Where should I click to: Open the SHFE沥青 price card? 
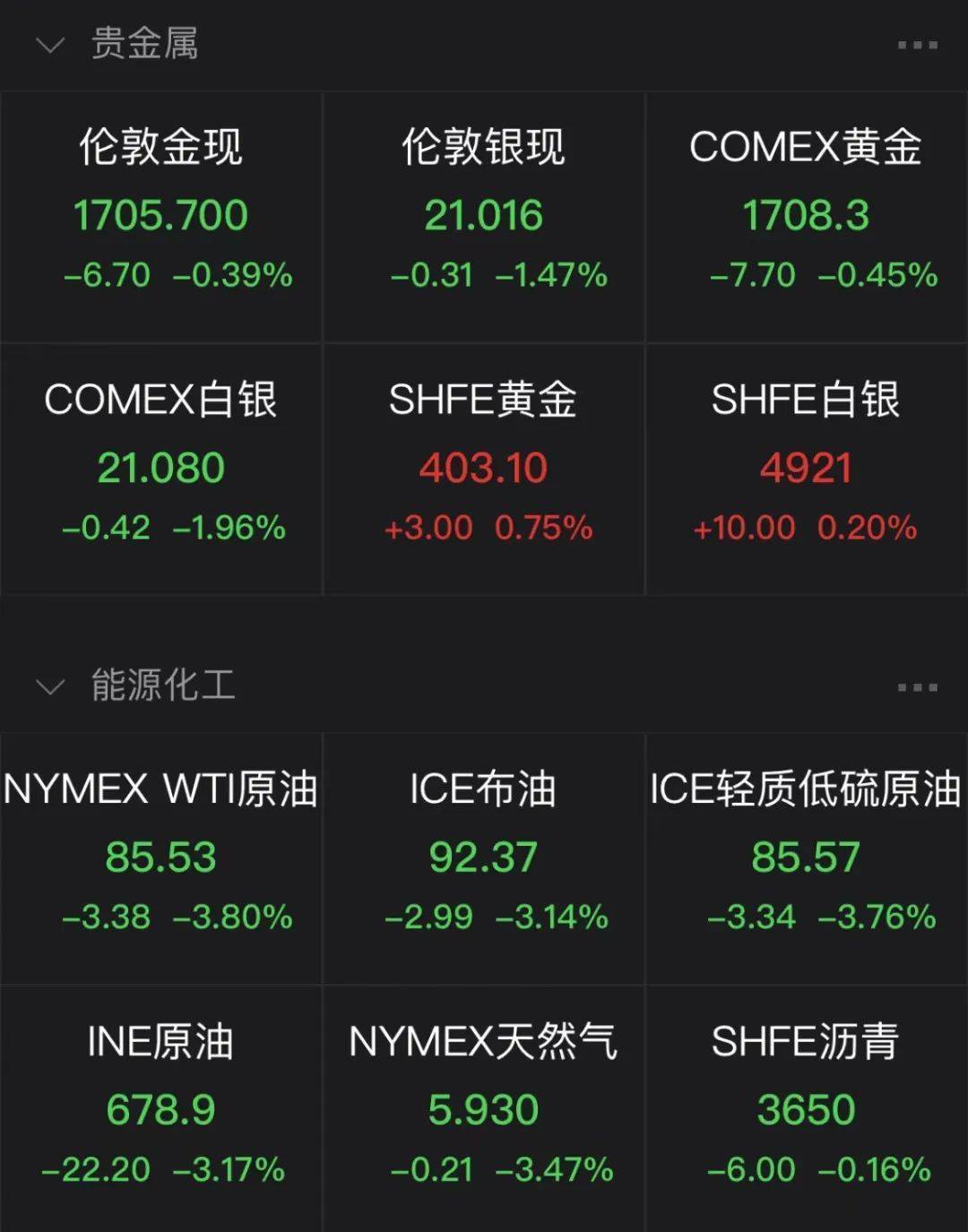pyautogui.click(x=807, y=1107)
